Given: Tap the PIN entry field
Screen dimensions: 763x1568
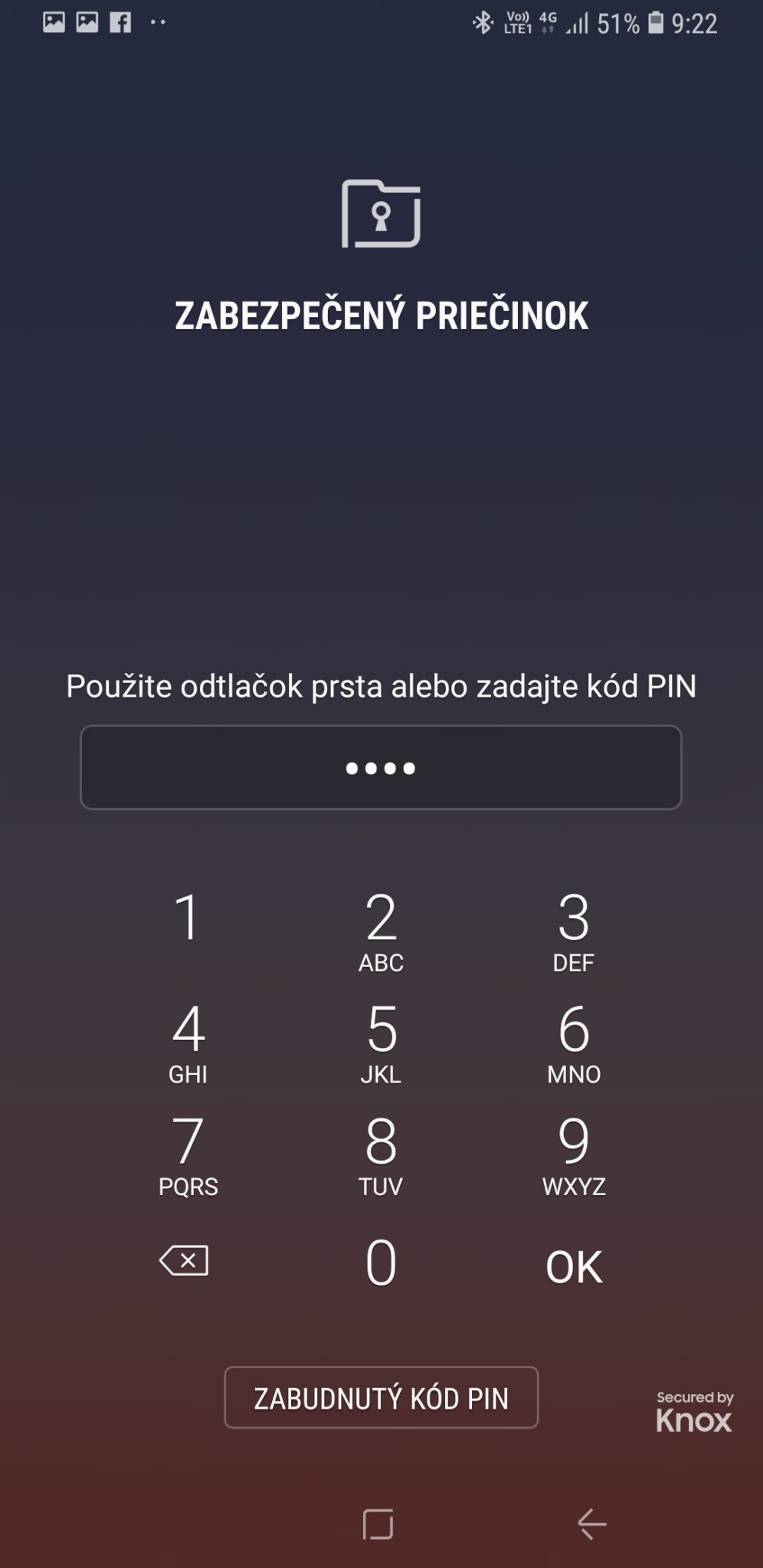Looking at the screenshot, I should tap(381, 767).
